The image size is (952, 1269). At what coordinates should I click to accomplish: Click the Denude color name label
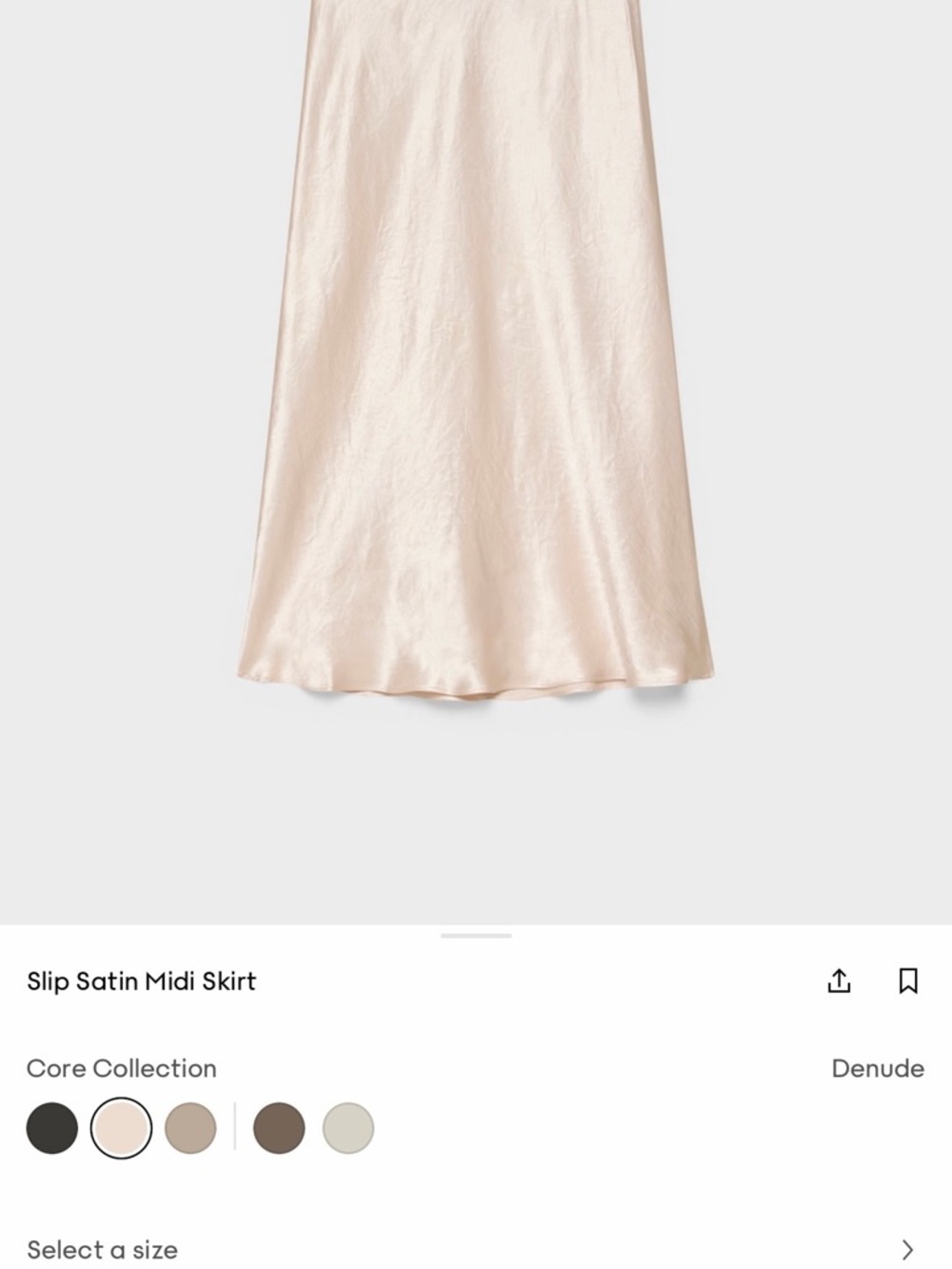click(878, 1068)
